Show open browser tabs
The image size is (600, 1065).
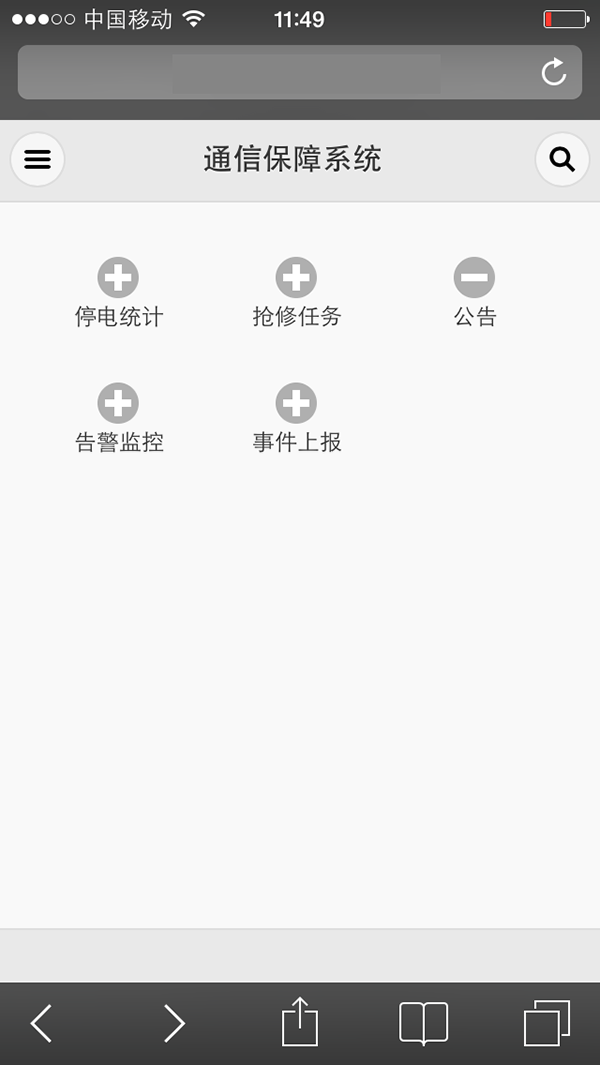[547, 1023]
